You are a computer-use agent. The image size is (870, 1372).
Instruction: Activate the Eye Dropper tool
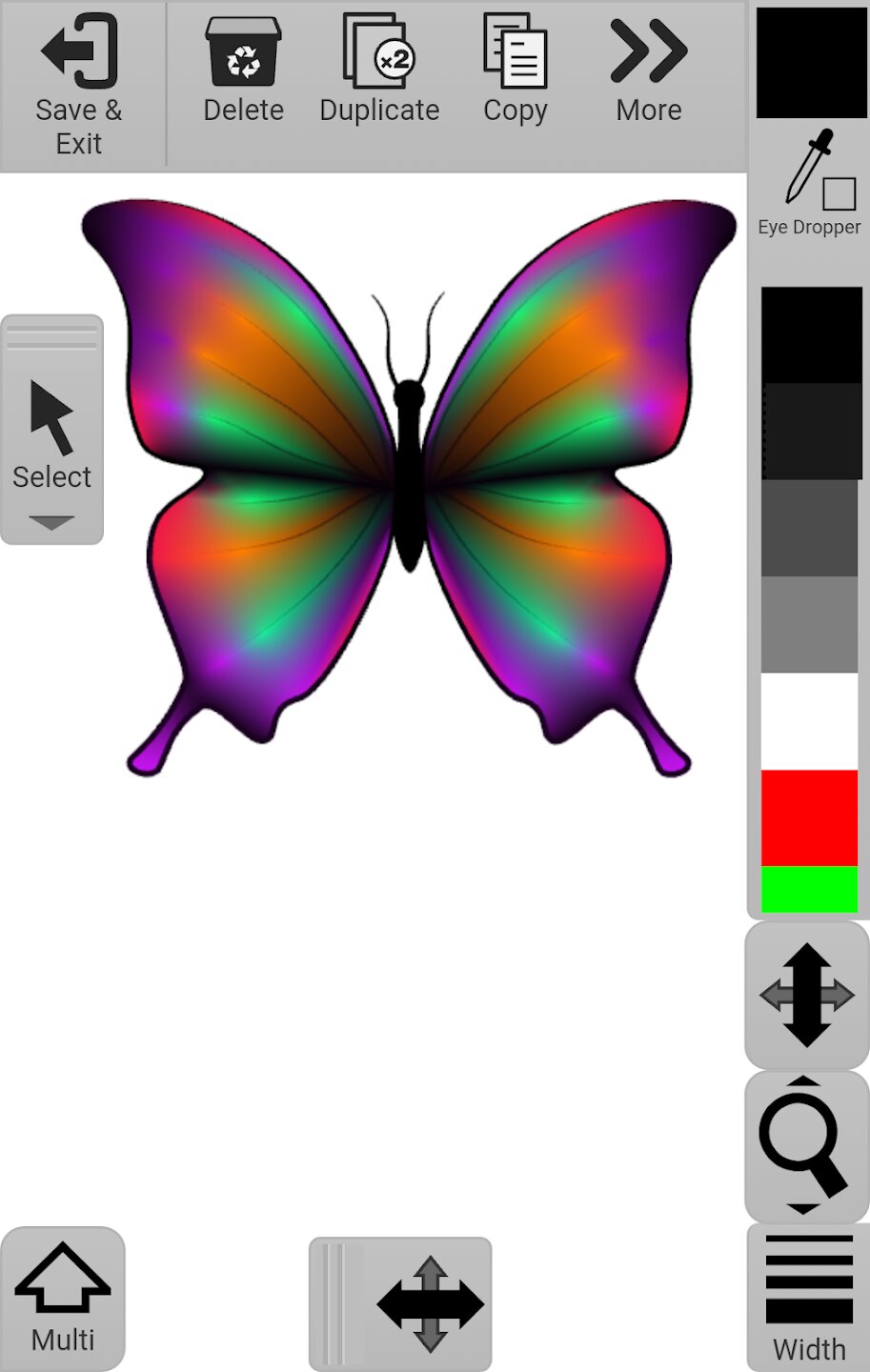(809, 184)
